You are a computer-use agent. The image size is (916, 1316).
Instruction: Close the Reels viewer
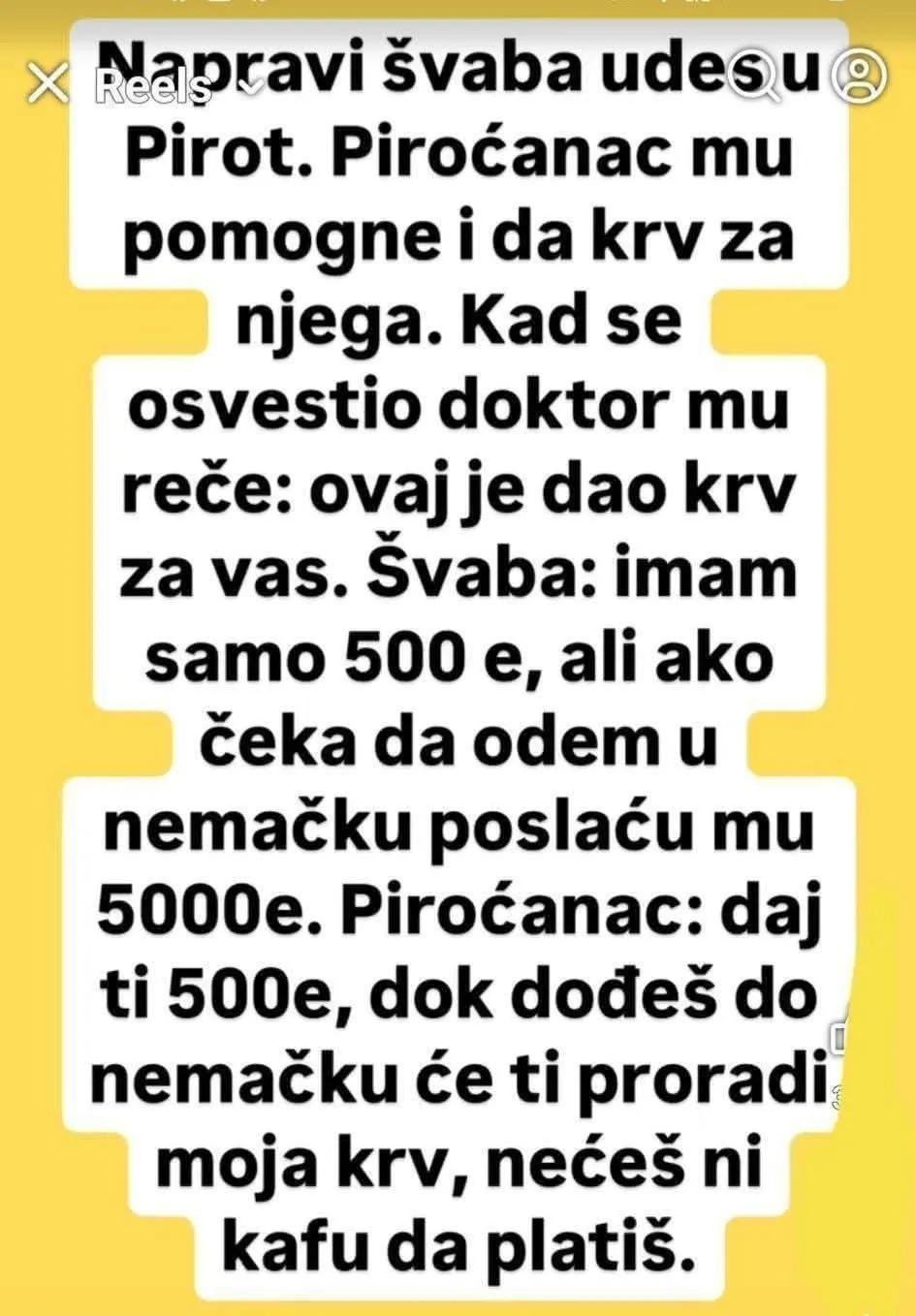coord(47,85)
